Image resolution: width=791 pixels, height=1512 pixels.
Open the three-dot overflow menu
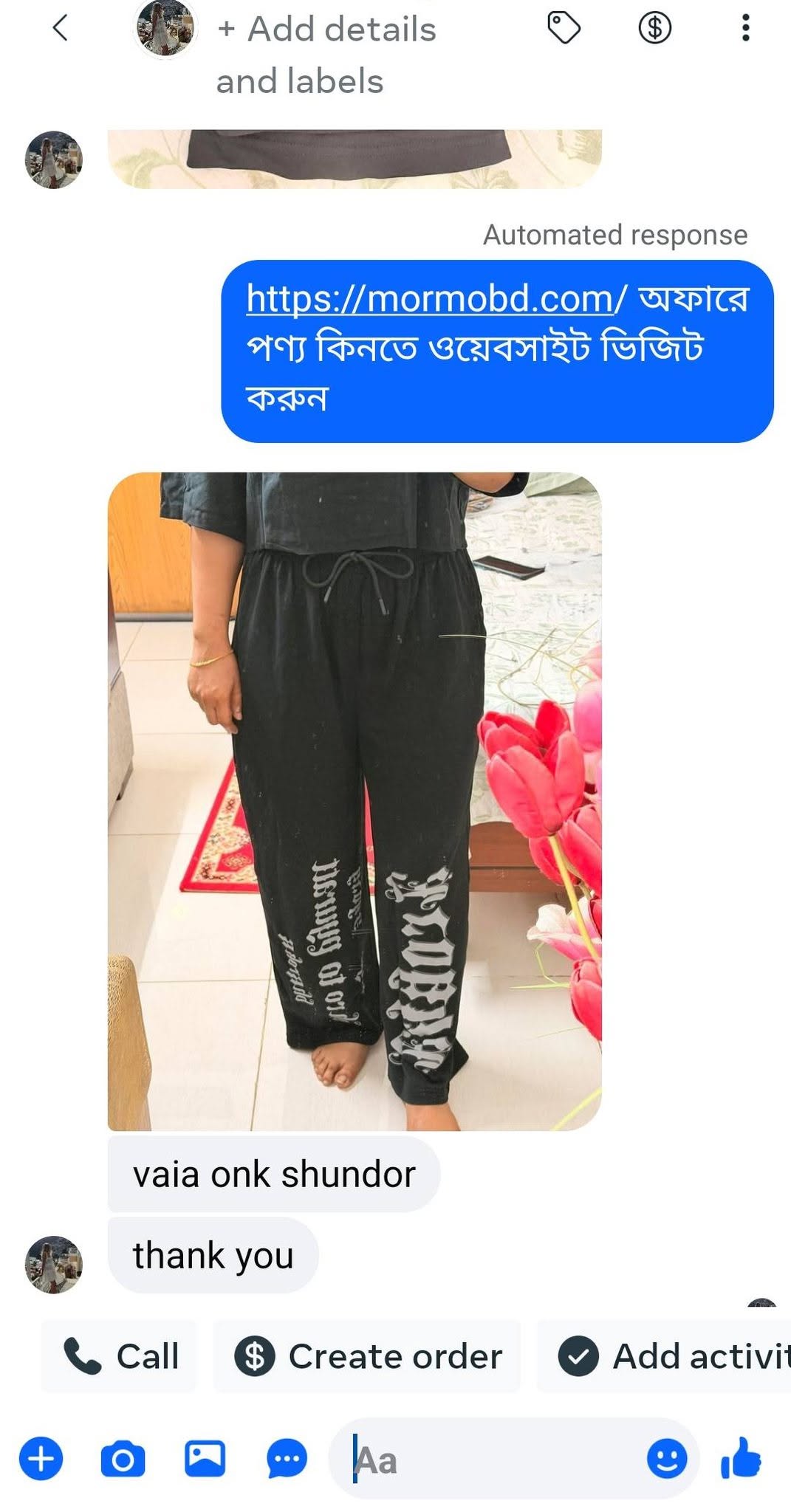click(x=745, y=28)
